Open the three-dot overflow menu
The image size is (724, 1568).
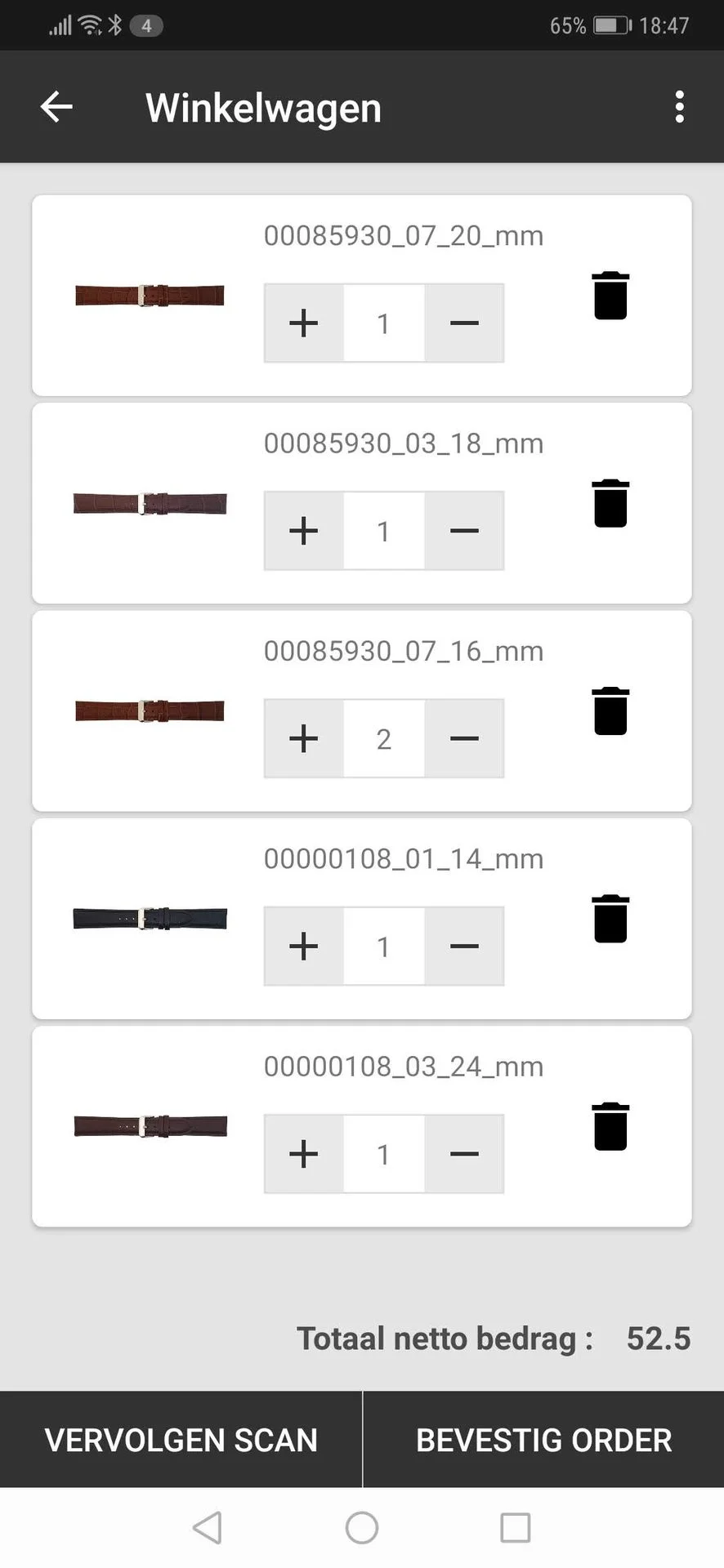tap(679, 107)
